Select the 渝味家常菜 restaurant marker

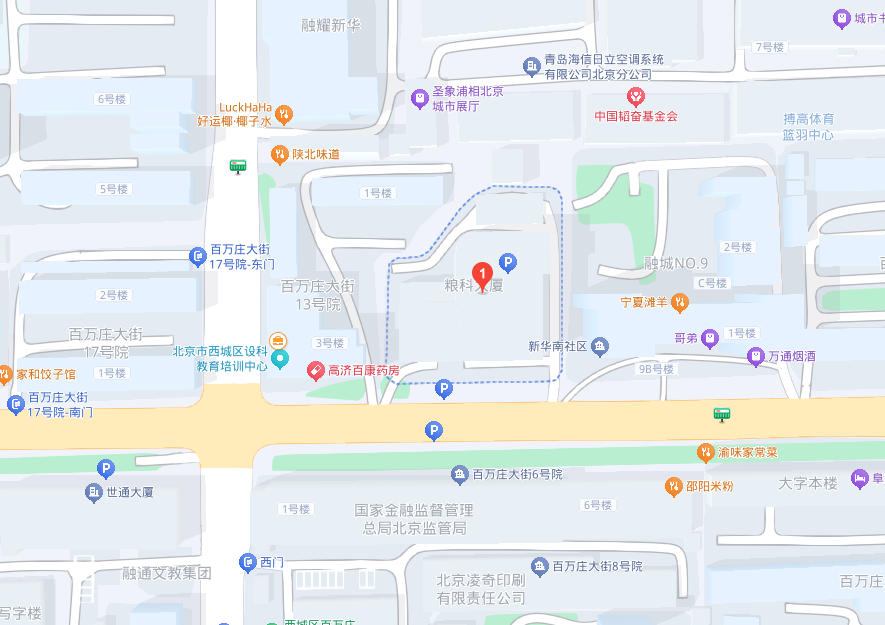[706, 452]
